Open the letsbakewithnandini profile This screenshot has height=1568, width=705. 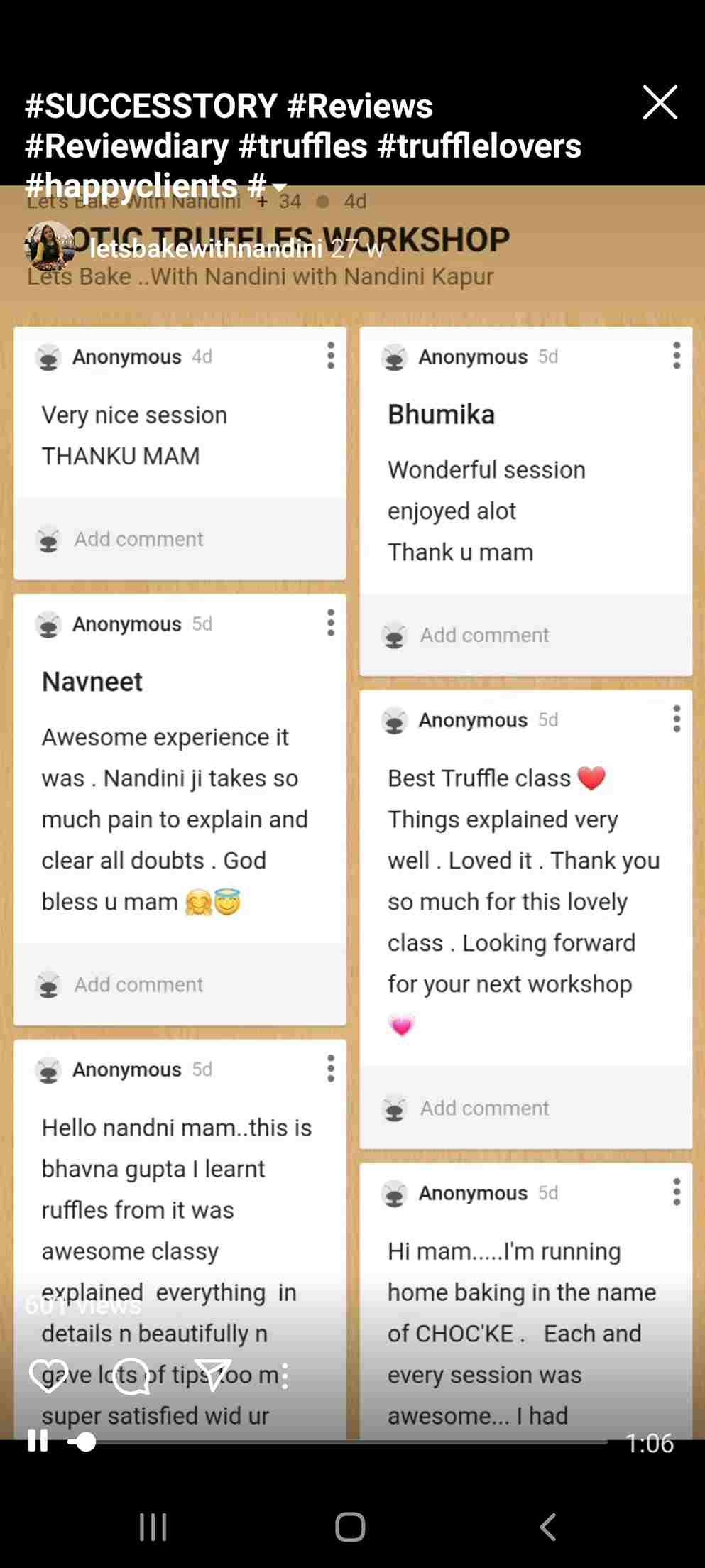coord(205,249)
